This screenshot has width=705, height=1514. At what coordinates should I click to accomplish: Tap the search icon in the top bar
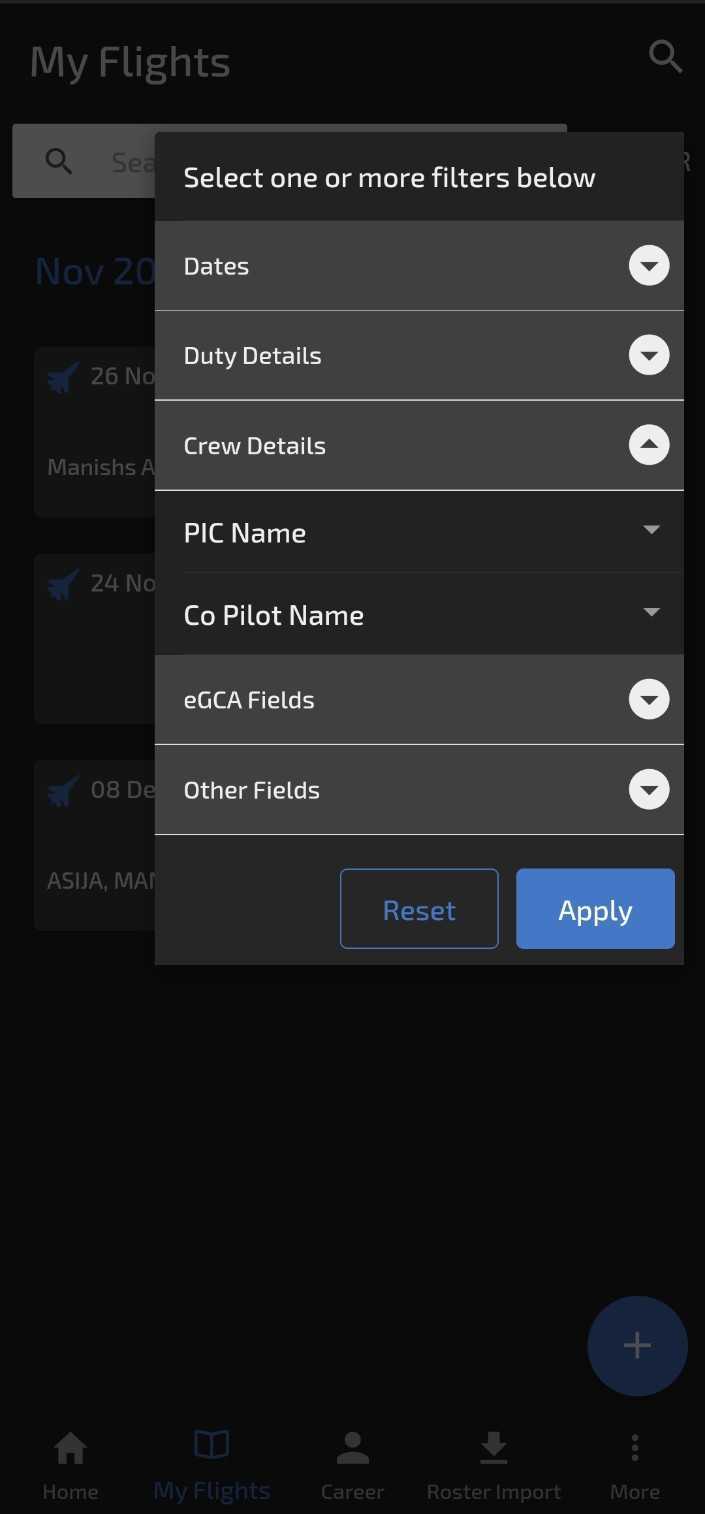click(x=665, y=57)
